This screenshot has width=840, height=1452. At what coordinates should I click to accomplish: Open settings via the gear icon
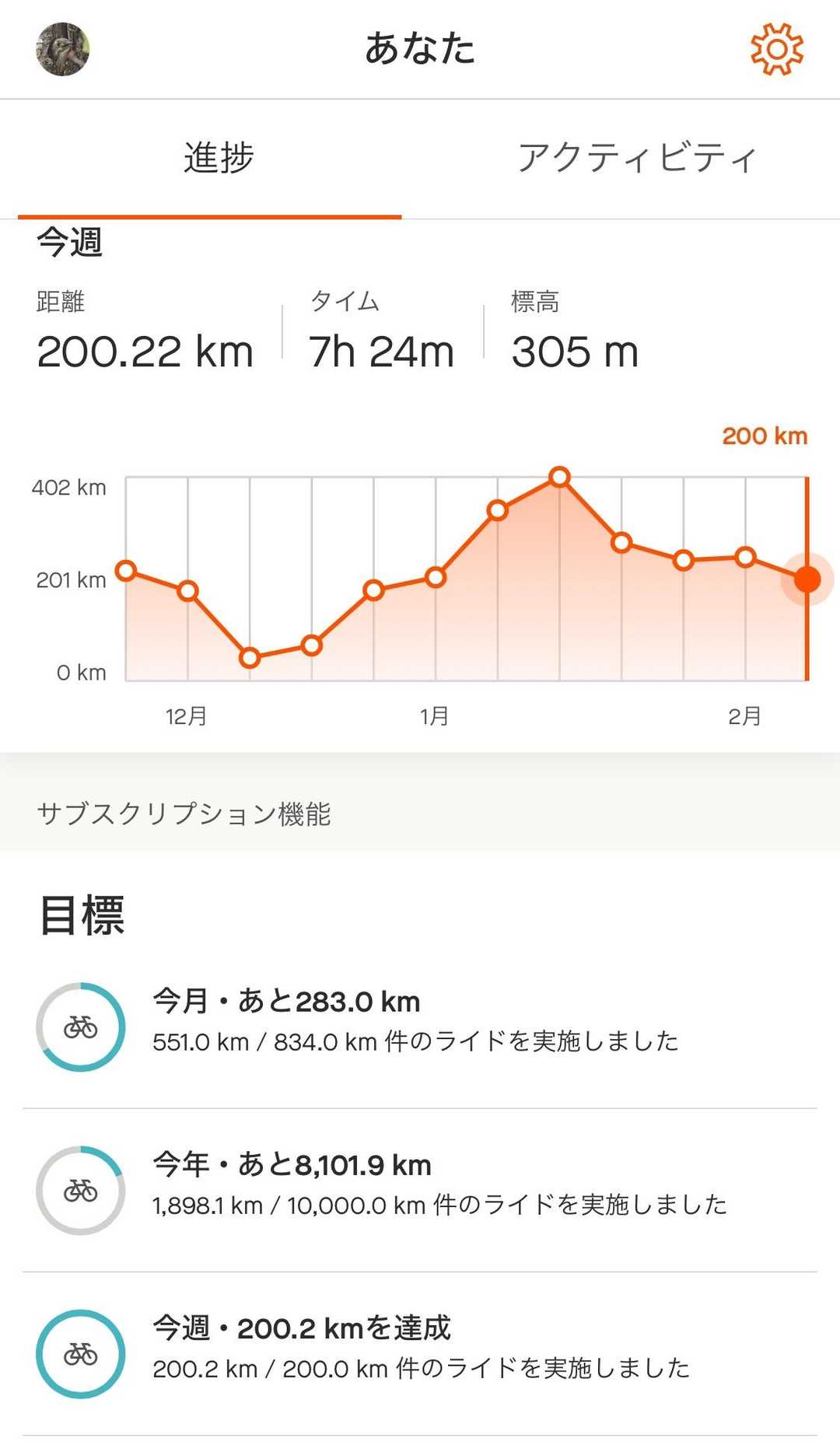click(776, 49)
